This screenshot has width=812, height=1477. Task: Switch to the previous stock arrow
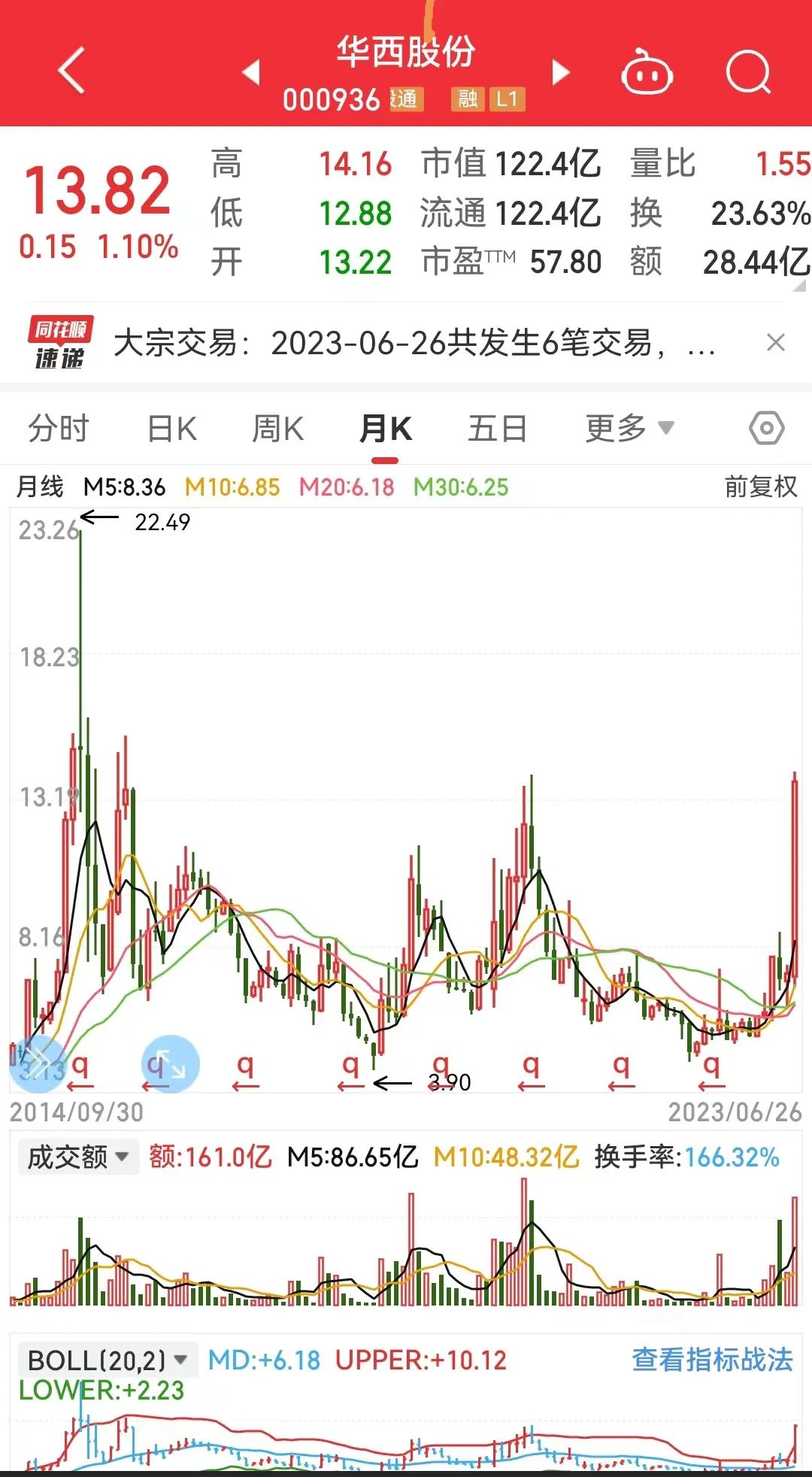(251, 72)
